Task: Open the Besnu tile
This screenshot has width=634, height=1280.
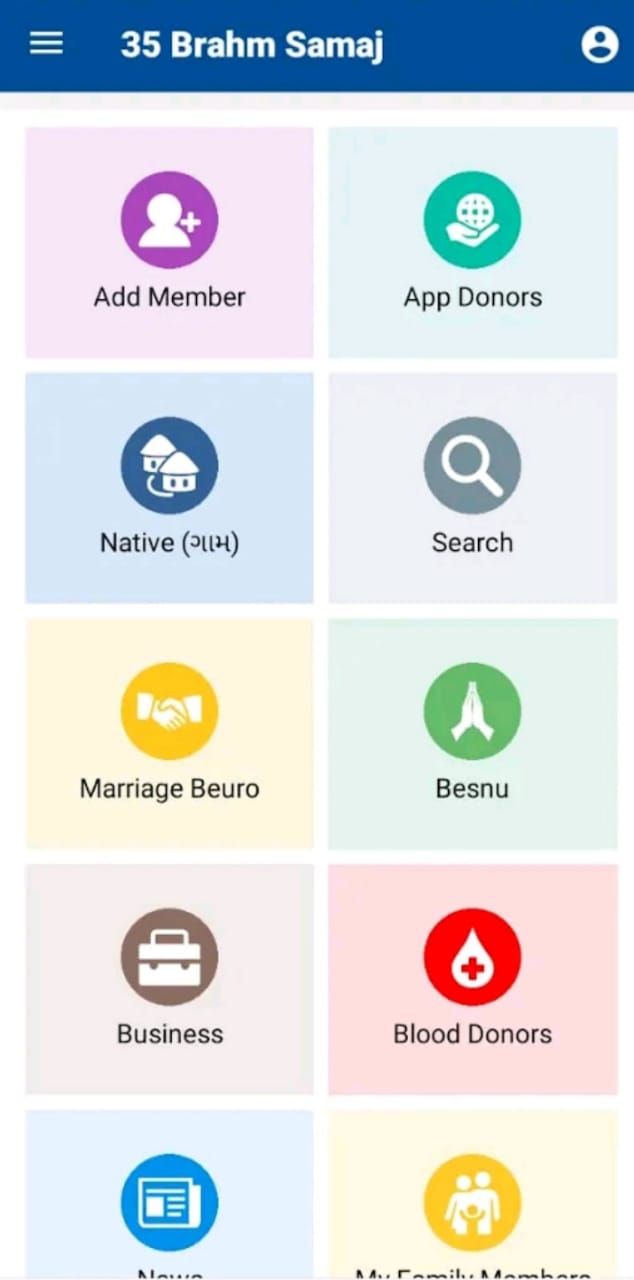Action: (x=473, y=733)
